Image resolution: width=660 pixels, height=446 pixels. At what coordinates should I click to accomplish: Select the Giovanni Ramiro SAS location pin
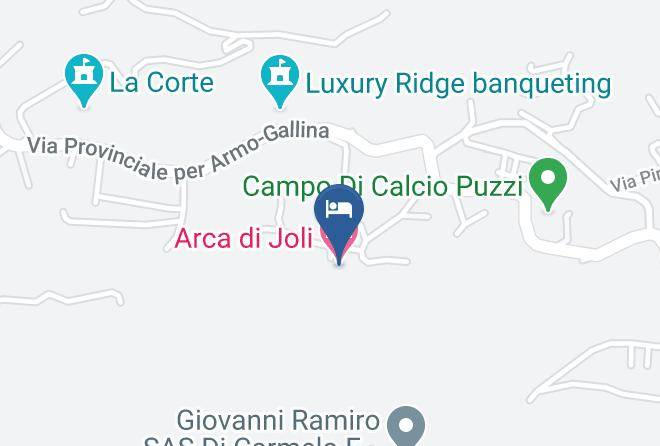[x=404, y=423]
